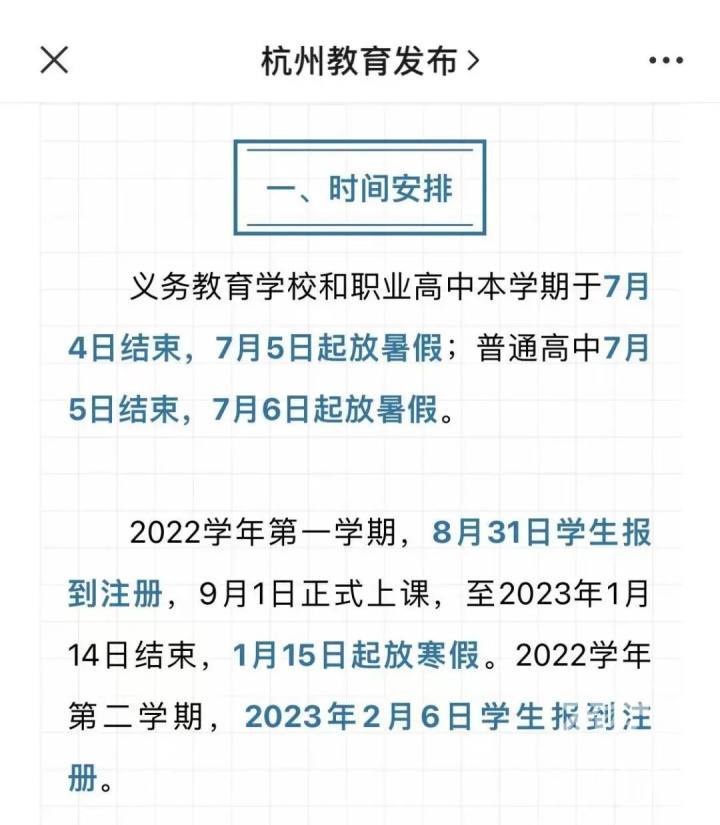Screen dimensions: 720x825
Task: Open the three-dot more options menu
Action: [666, 61]
